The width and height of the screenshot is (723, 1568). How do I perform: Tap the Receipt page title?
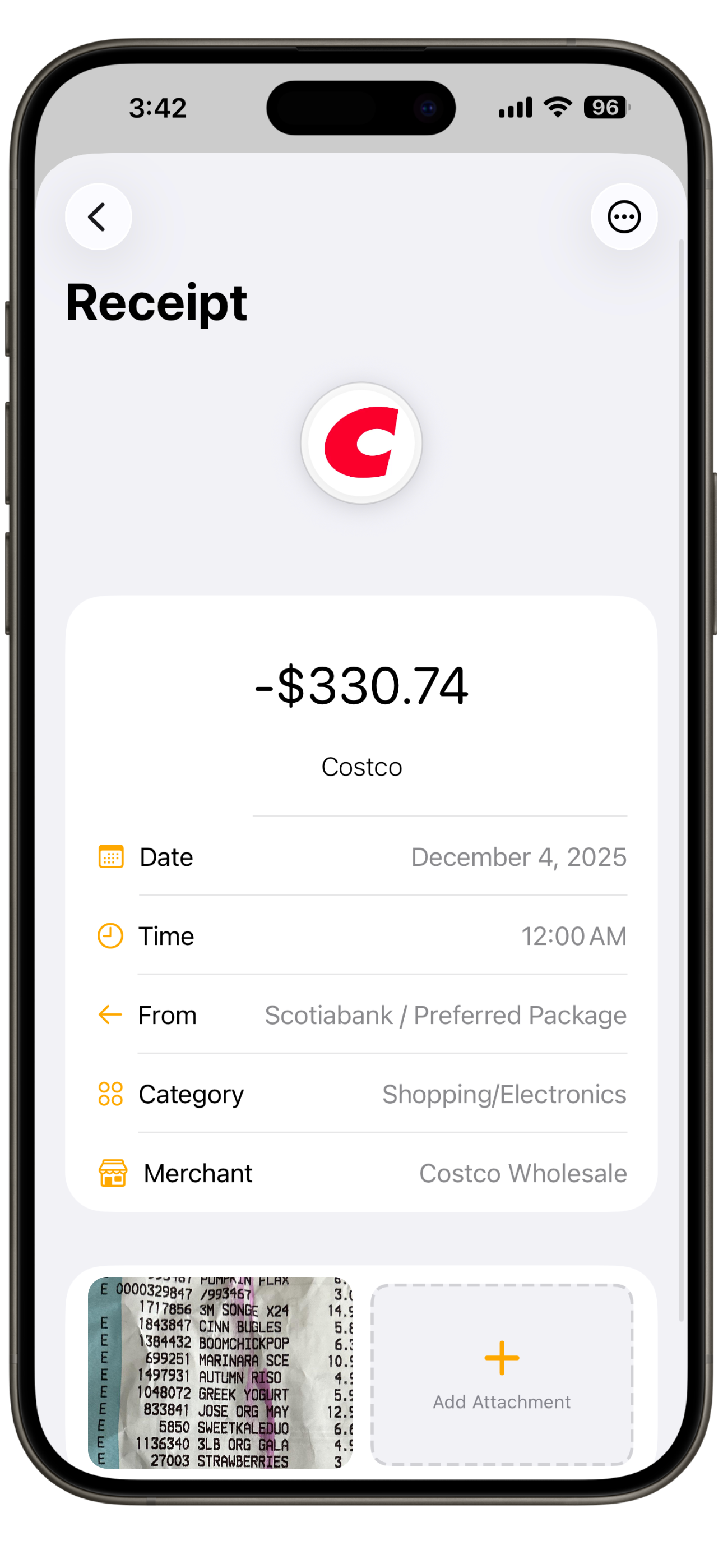[x=156, y=302]
